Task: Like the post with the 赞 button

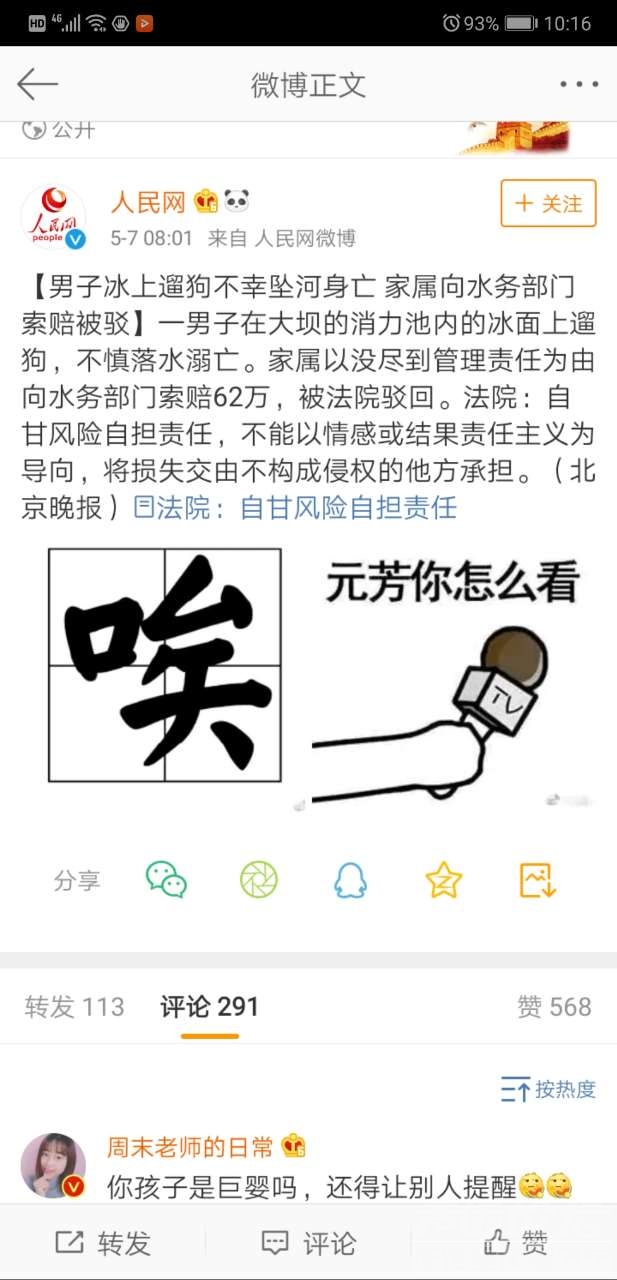Action: coord(514,1243)
